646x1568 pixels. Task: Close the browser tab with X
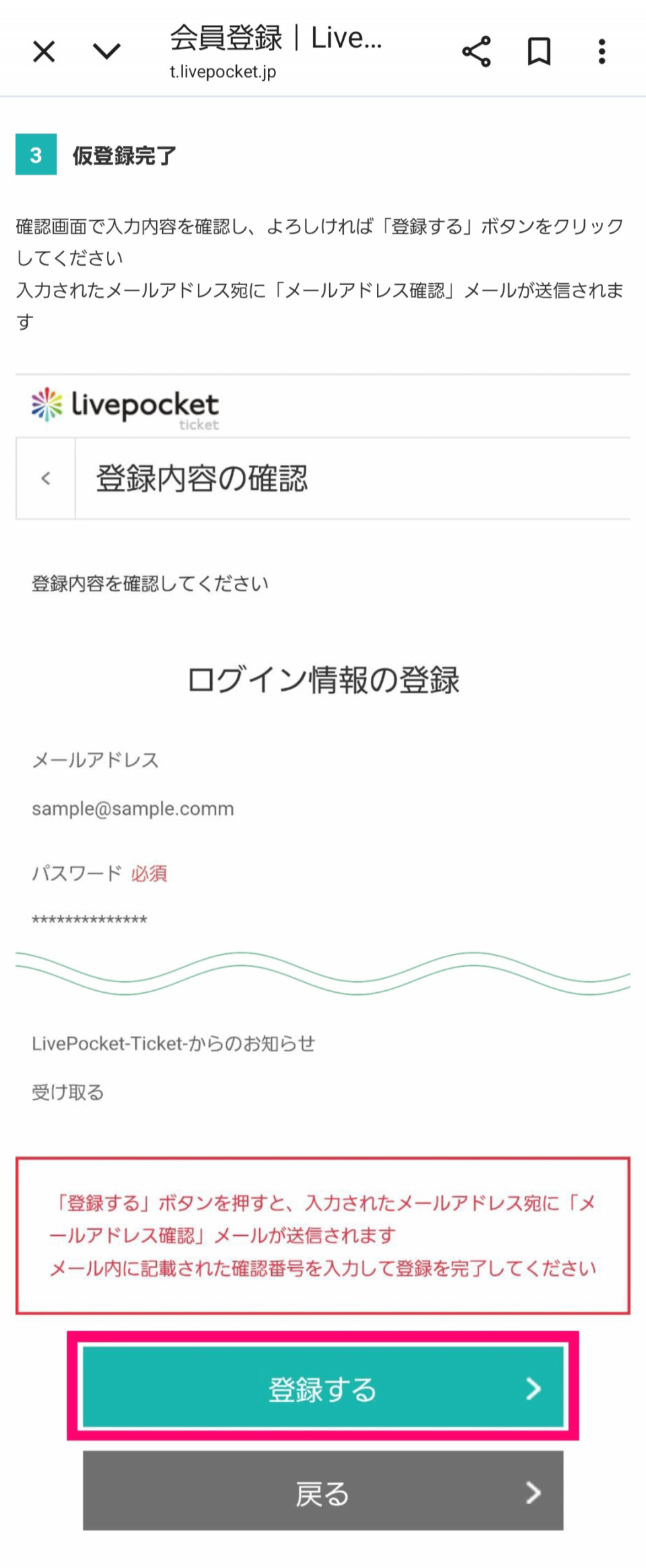44,51
